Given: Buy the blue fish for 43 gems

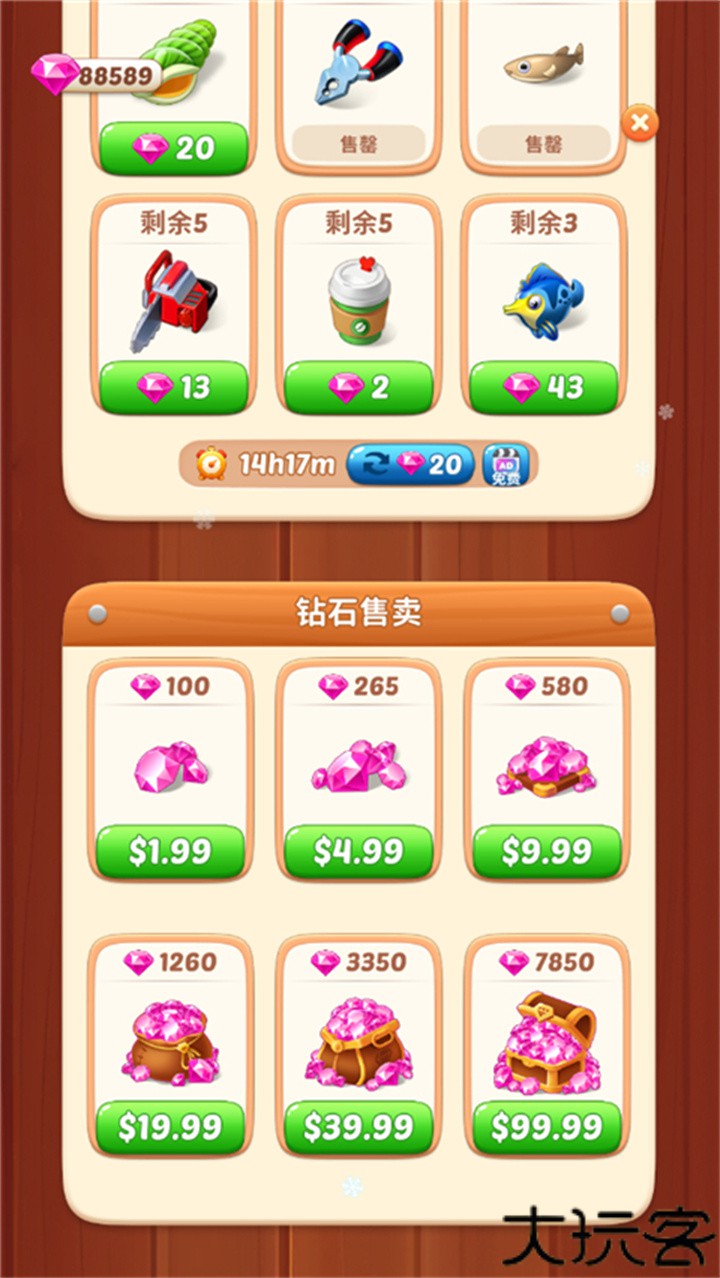Looking at the screenshot, I should (x=544, y=388).
